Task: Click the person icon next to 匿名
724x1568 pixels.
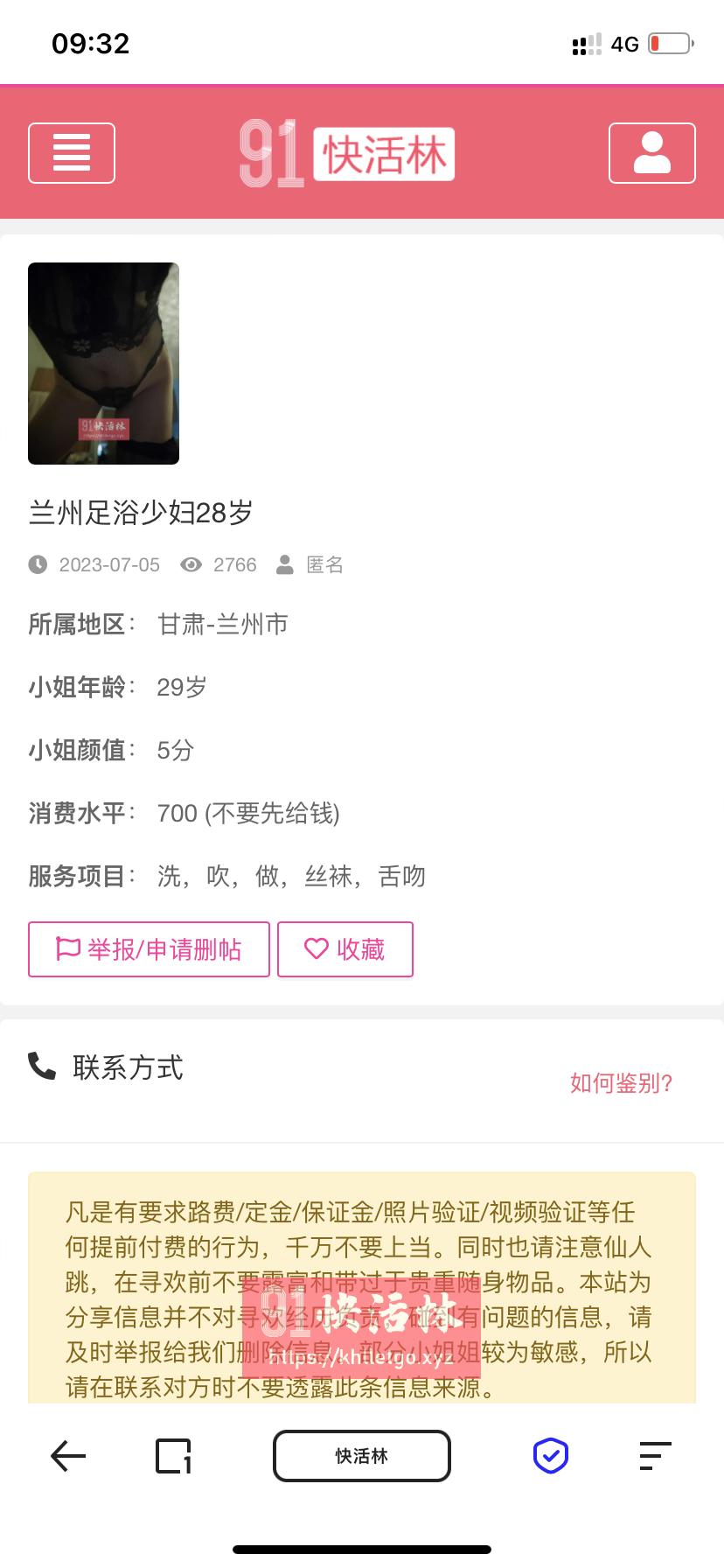Action: coord(284,564)
